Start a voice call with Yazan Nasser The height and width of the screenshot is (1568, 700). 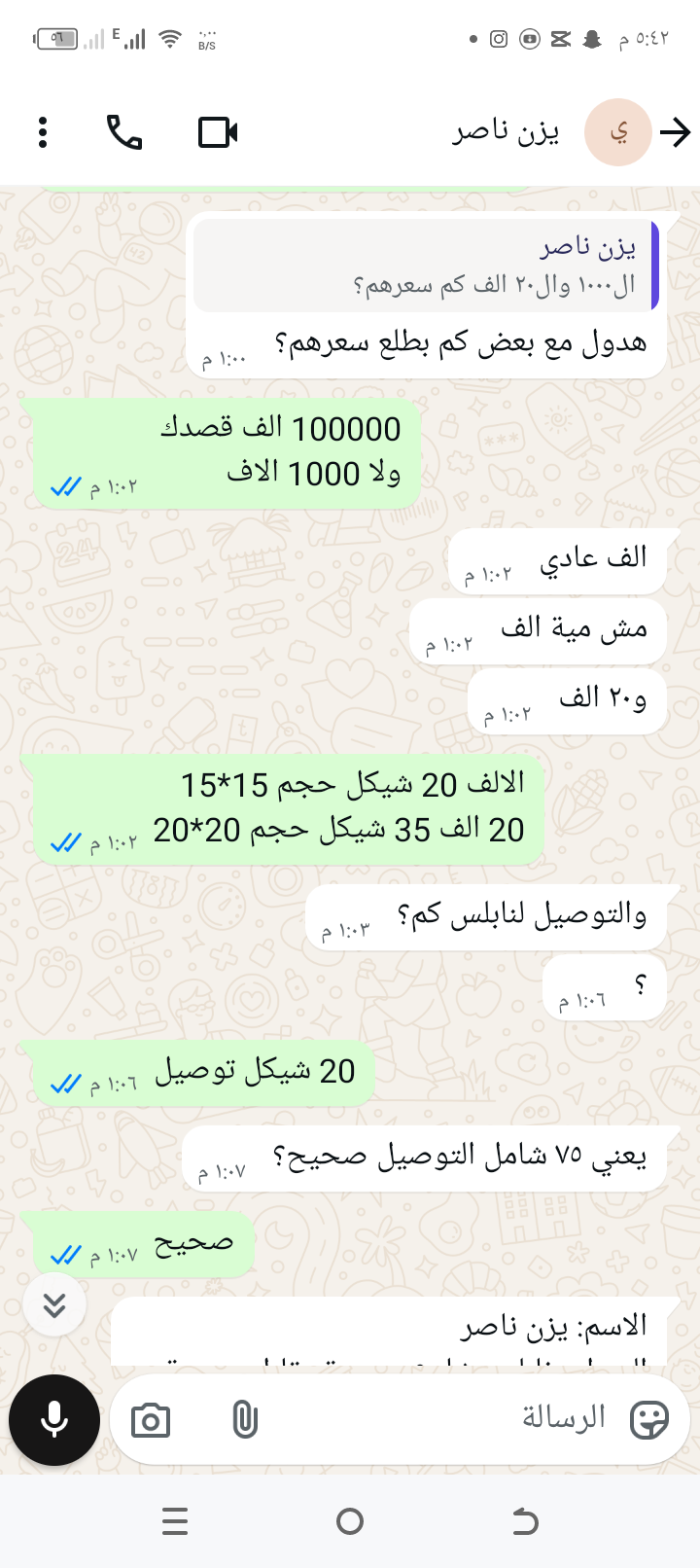[x=124, y=132]
